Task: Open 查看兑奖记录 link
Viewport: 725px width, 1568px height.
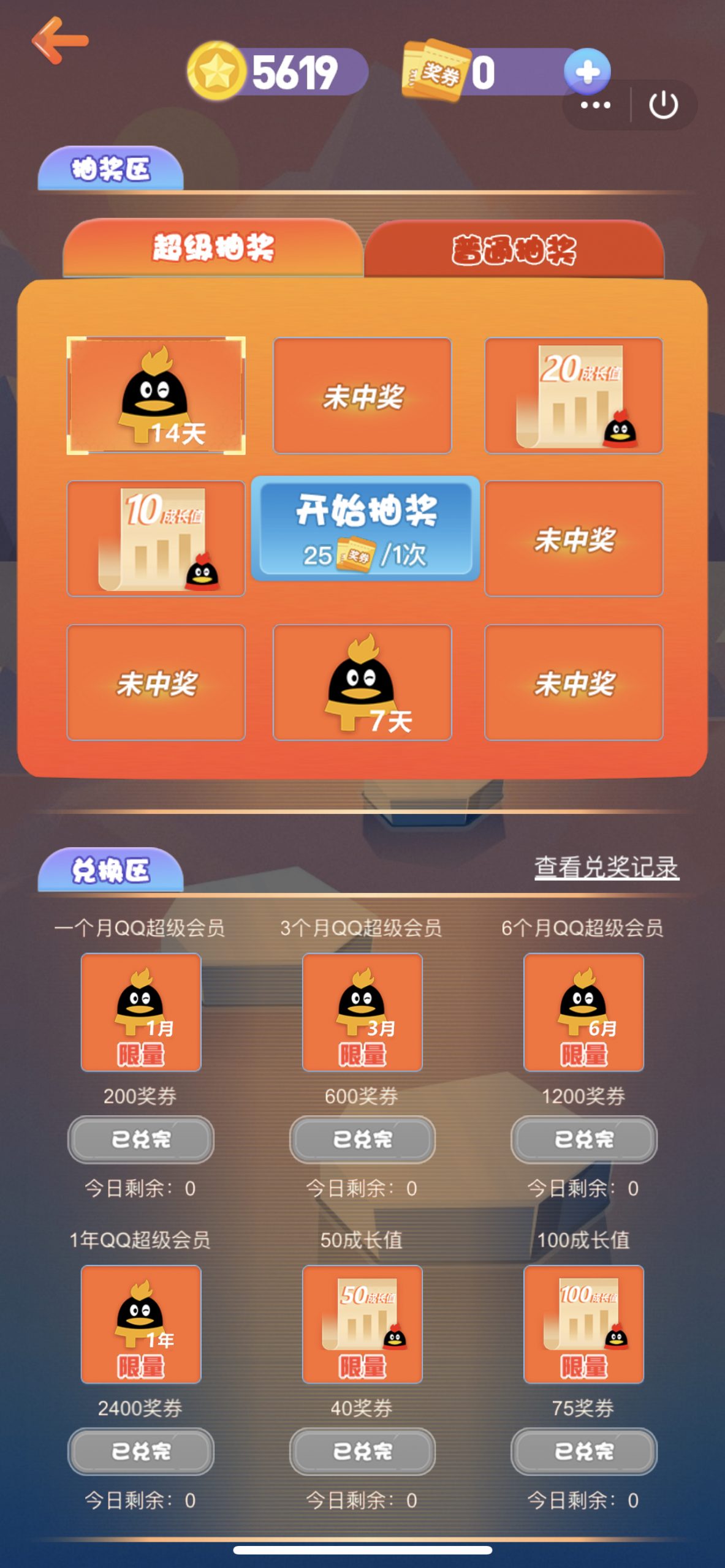Action: point(606,867)
